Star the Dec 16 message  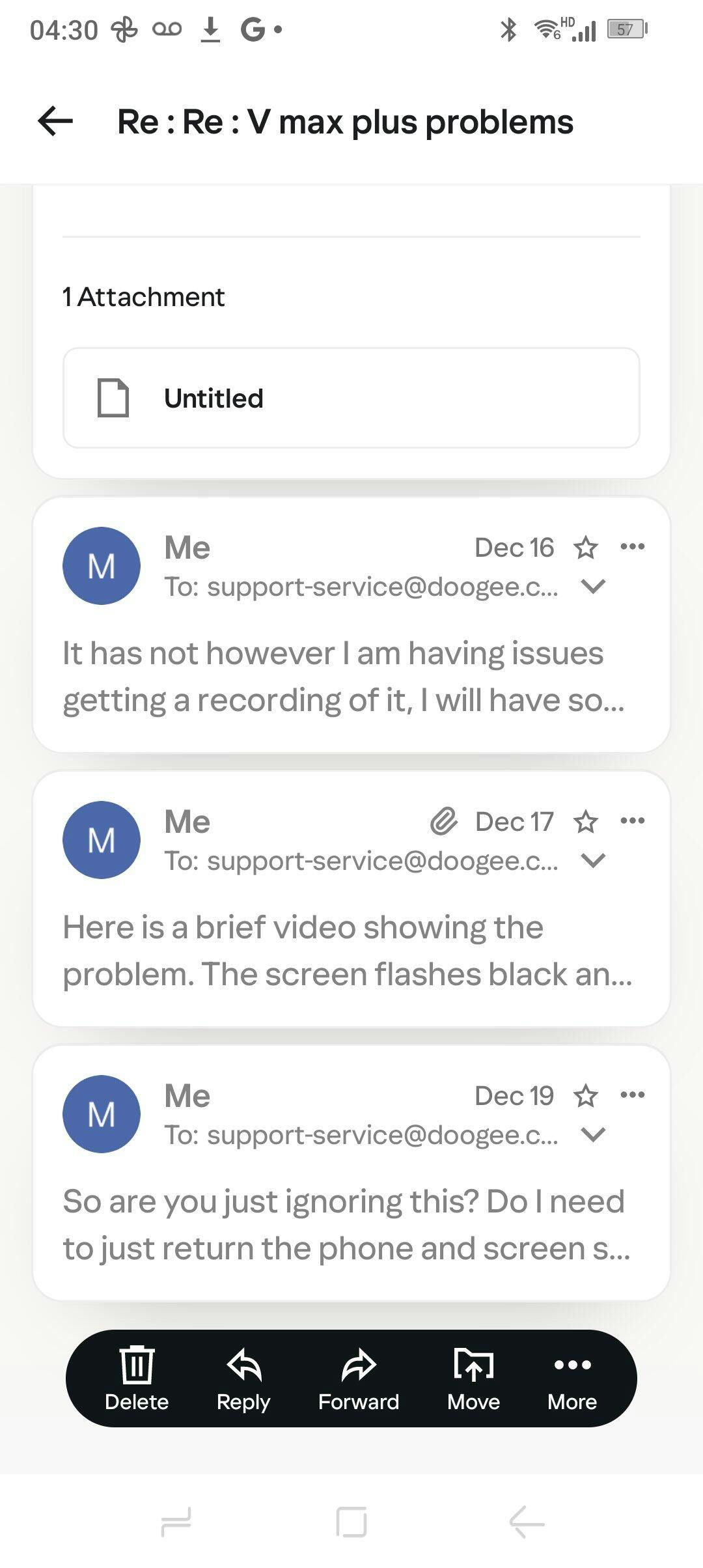click(585, 548)
